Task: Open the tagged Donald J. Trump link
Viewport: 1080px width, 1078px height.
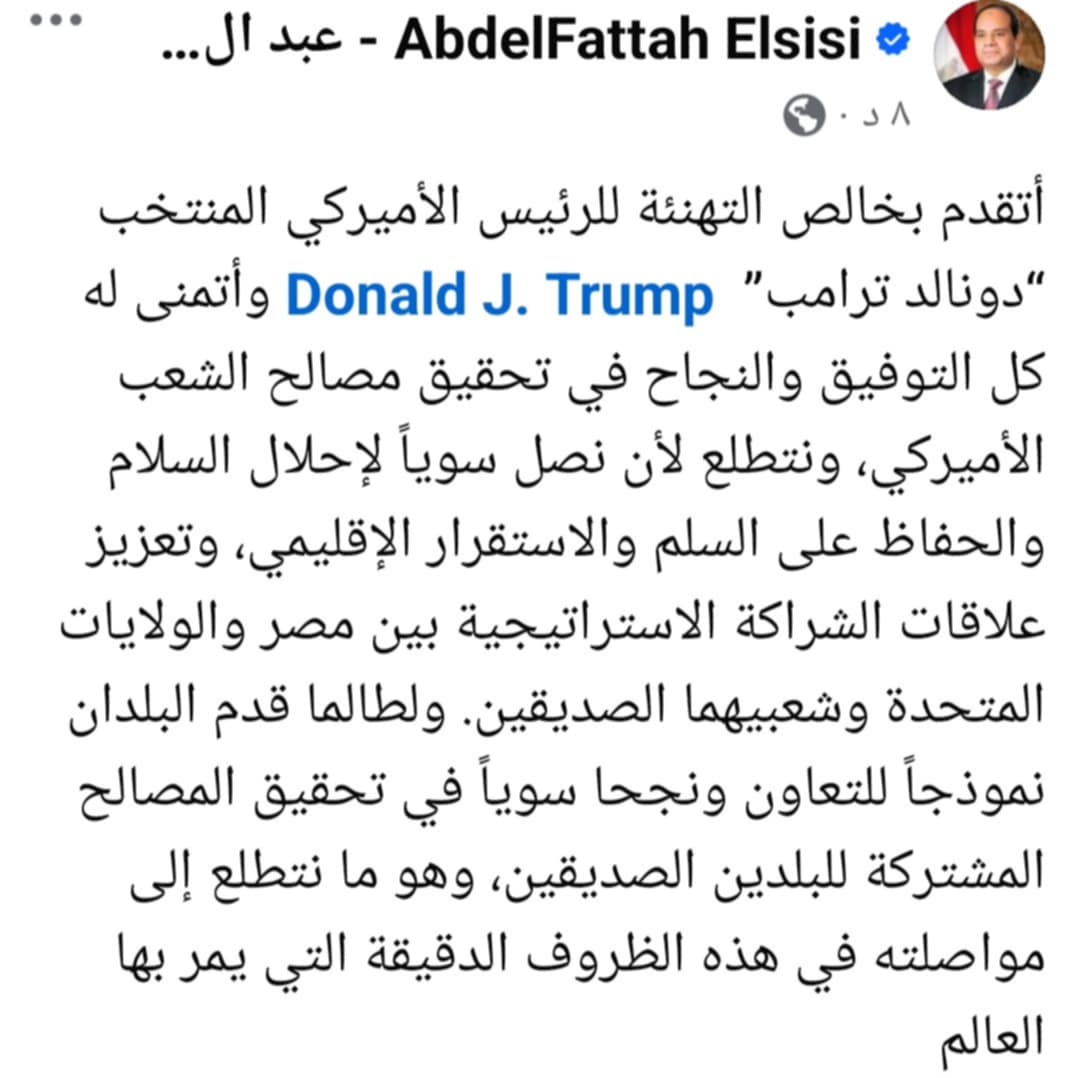Action: (x=501, y=297)
